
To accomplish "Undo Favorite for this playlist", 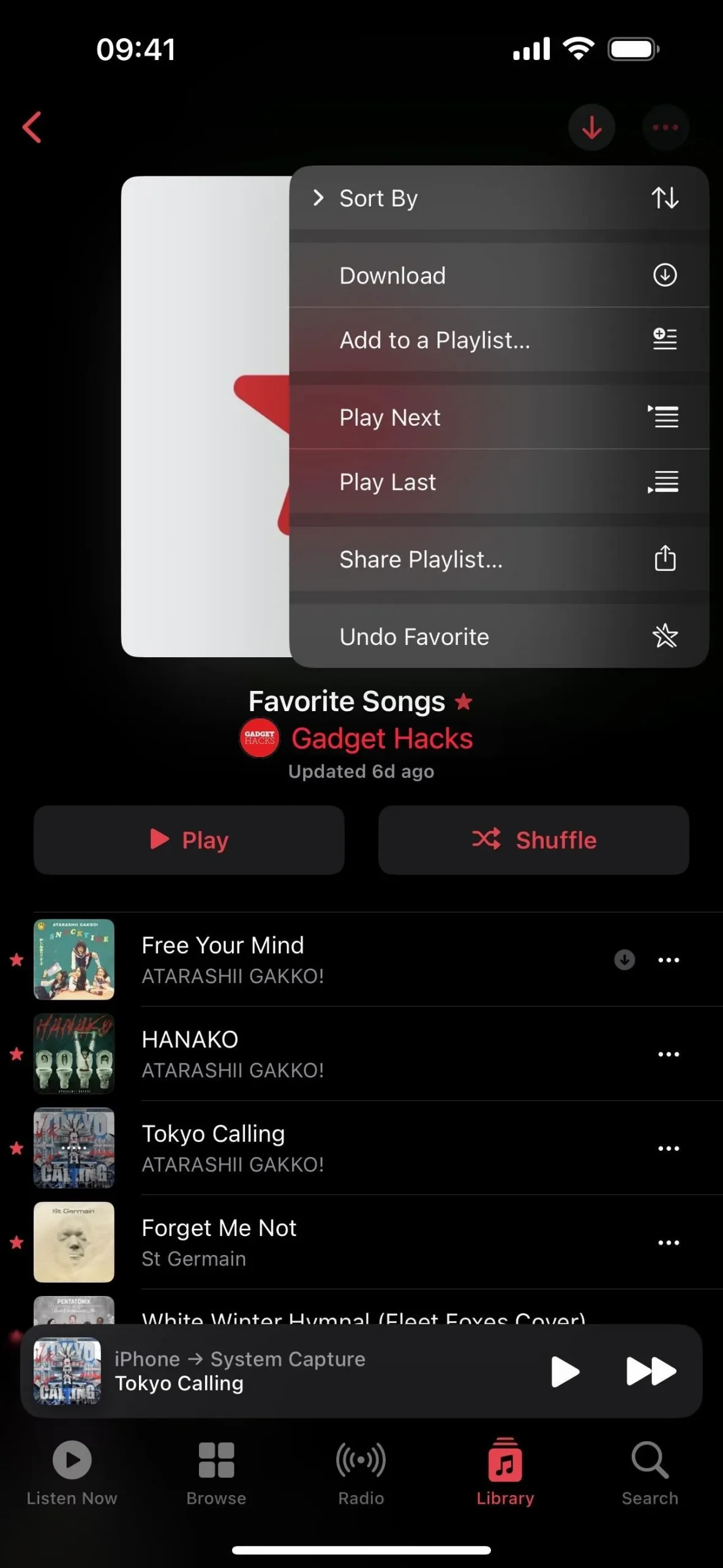I will (x=498, y=636).
